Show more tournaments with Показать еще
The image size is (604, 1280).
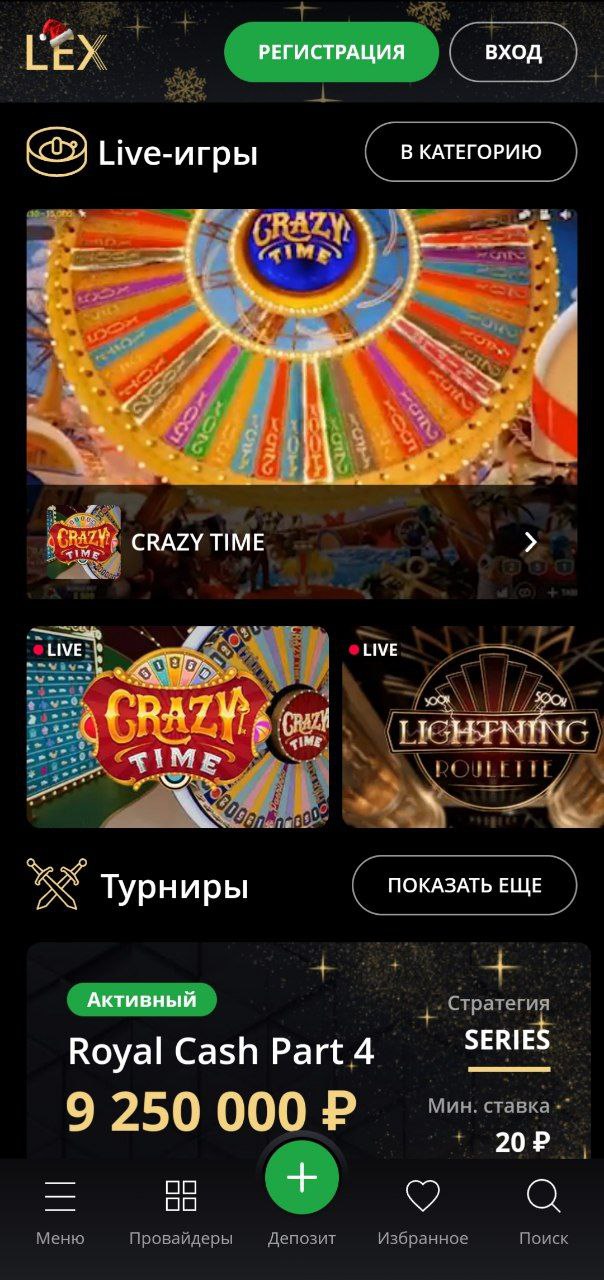pyautogui.click(x=464, y=885)
